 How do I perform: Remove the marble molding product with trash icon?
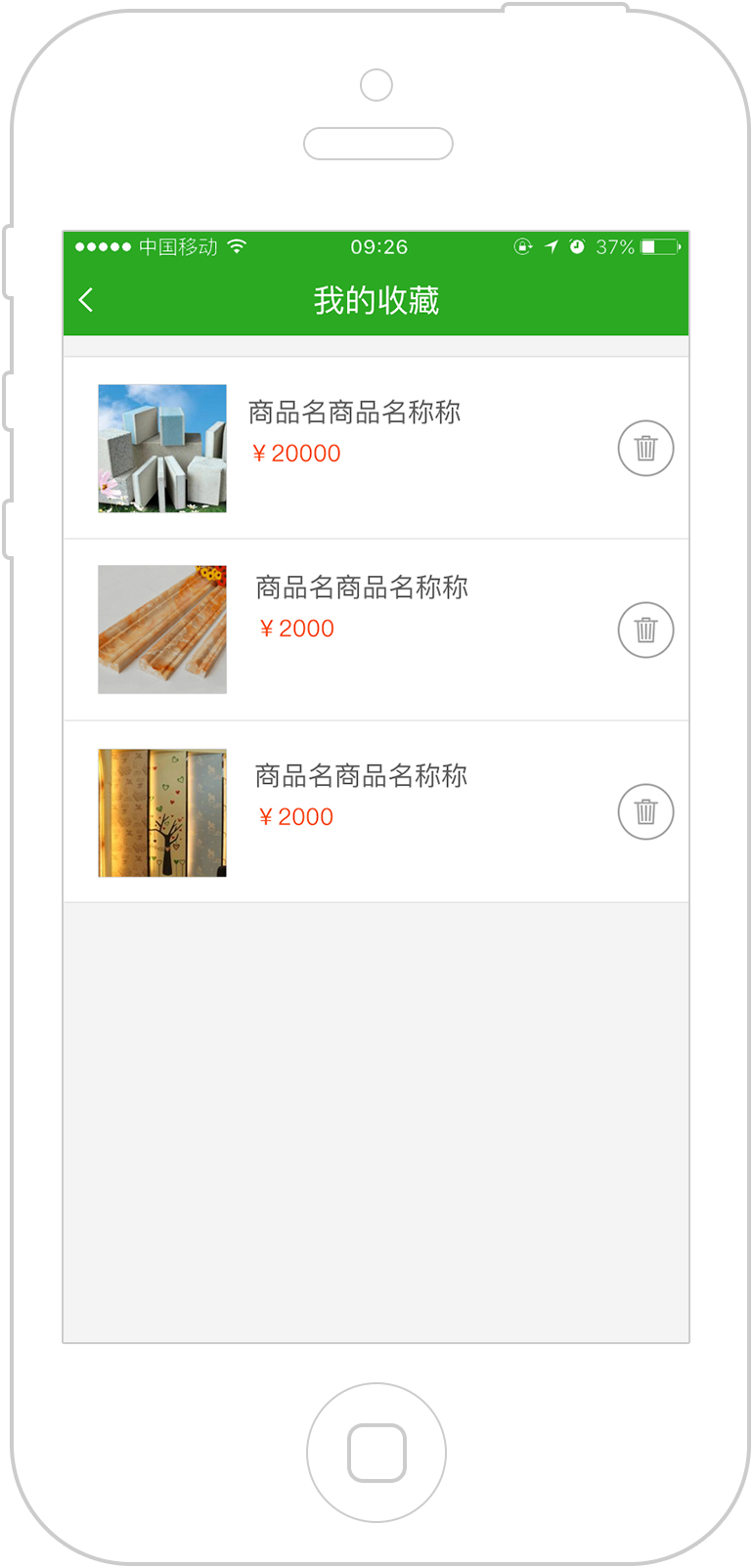click(645, 631)
